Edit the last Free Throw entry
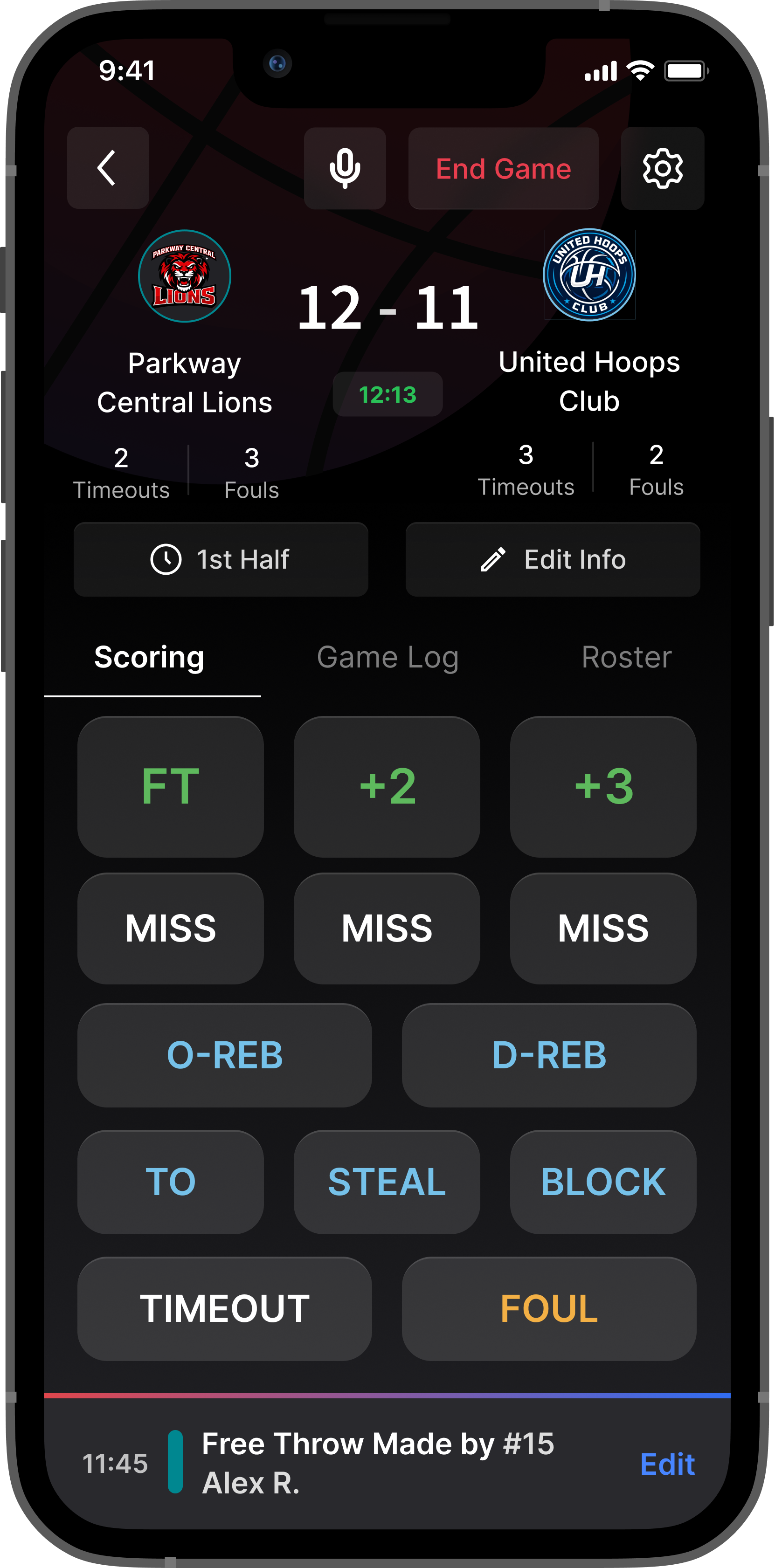This screenshot has height=1568, width=775. [x=667, y=1464]
